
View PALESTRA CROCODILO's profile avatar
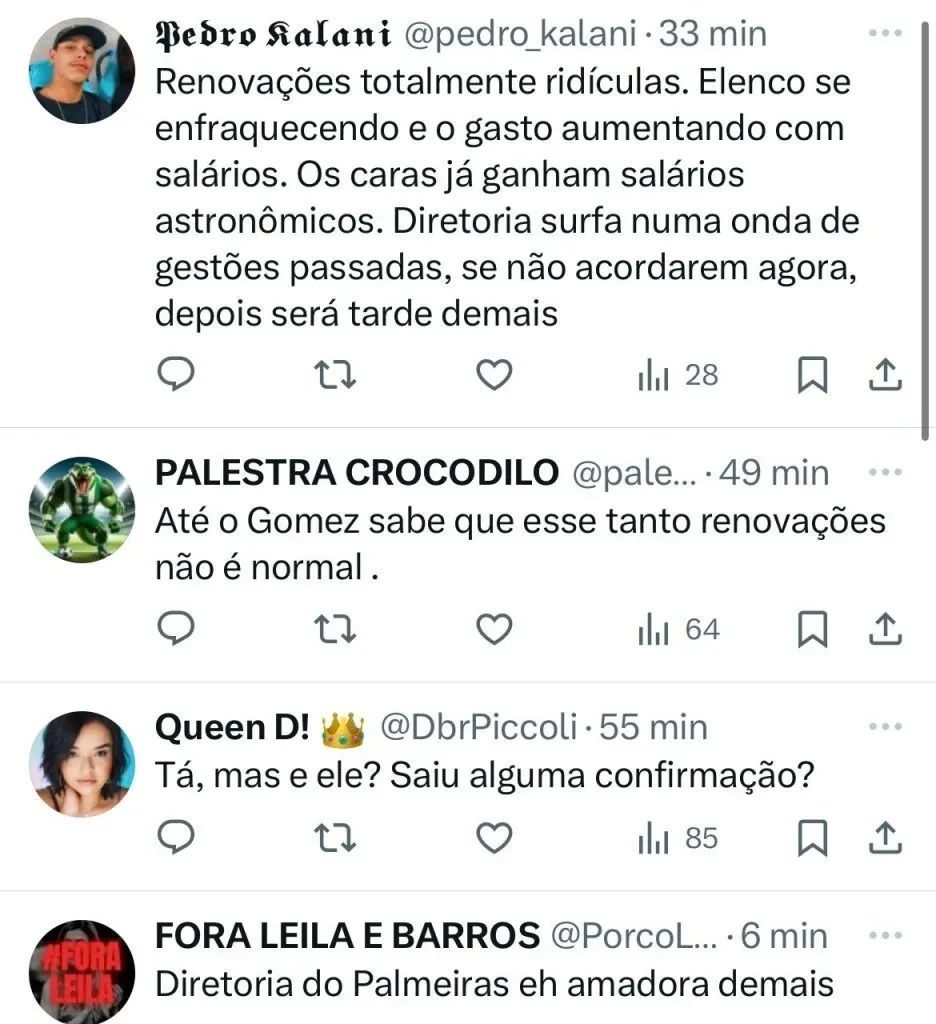[x=80, y=508]
